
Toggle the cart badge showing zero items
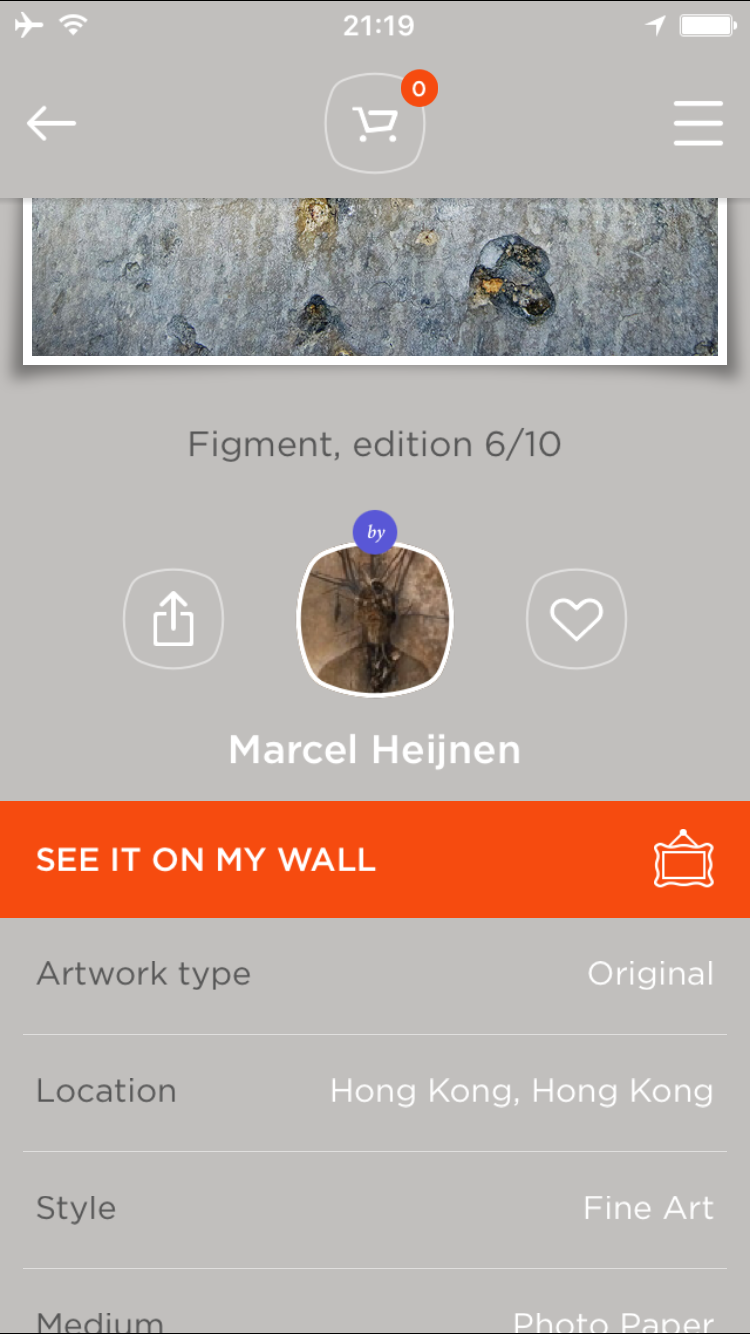click(419, 88)
